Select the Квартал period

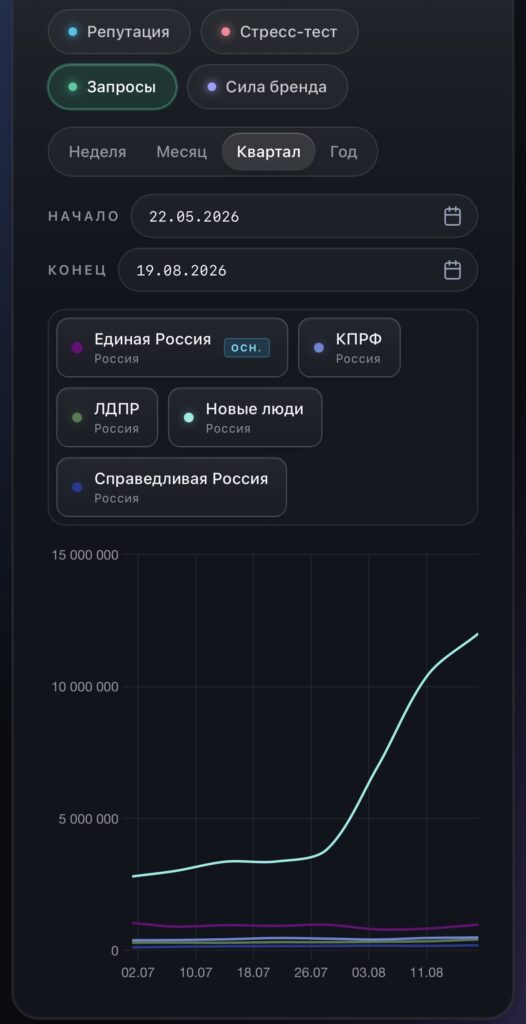(269, 152)
